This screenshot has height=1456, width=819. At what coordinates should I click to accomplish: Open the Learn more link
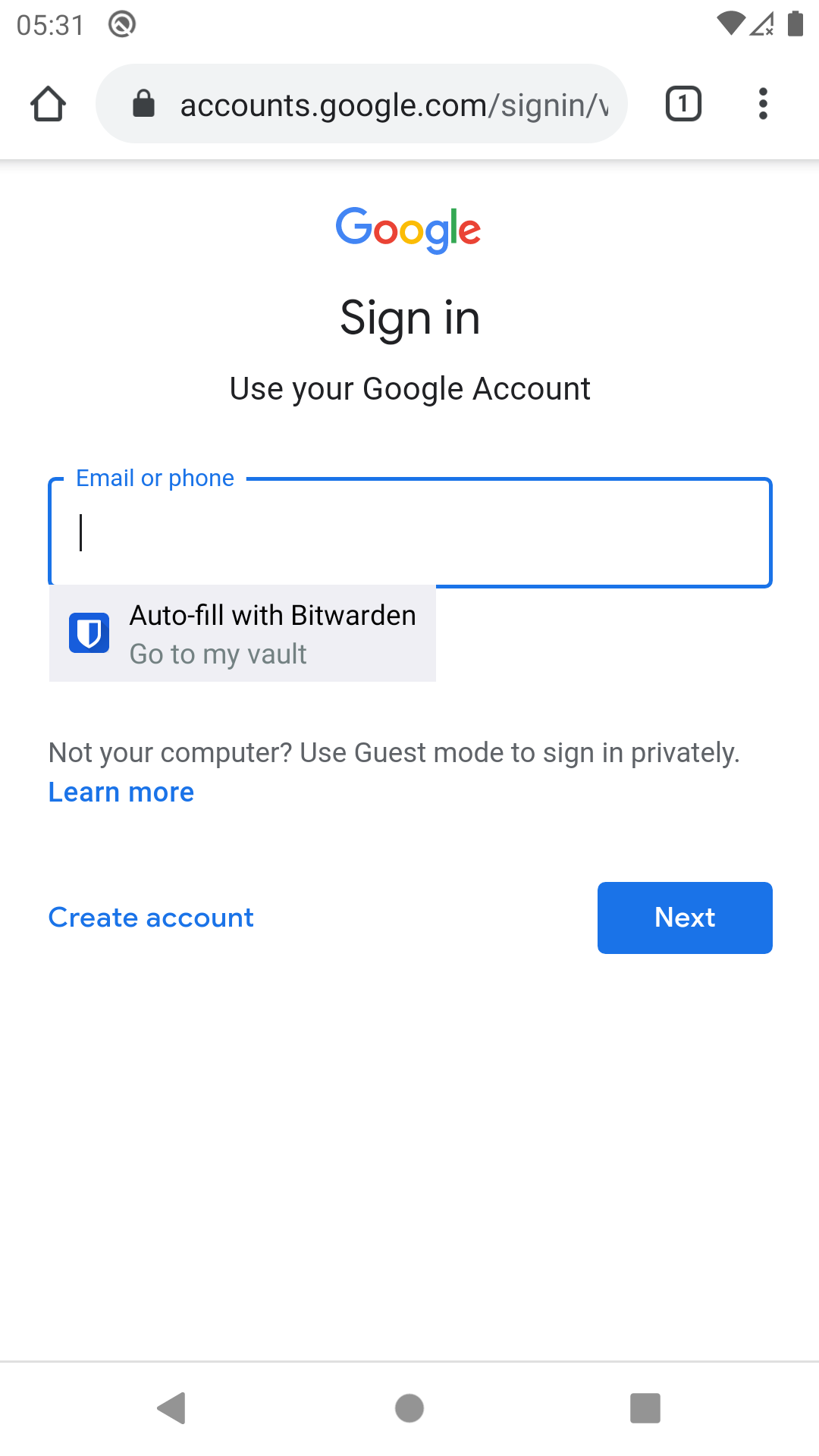click(x=121, y=792)
